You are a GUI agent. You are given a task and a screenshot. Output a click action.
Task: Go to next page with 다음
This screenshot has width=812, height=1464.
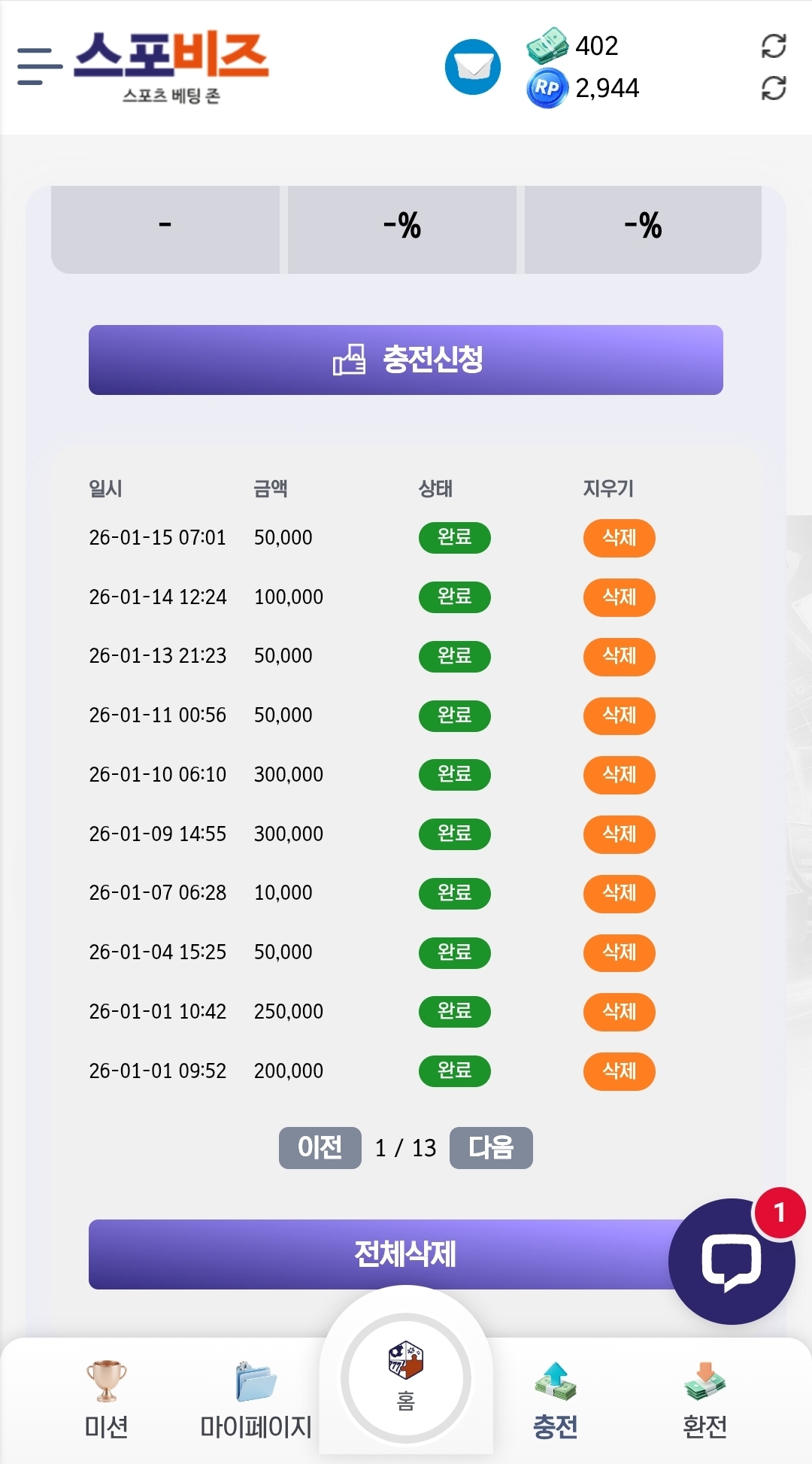tap(491, 1147)
